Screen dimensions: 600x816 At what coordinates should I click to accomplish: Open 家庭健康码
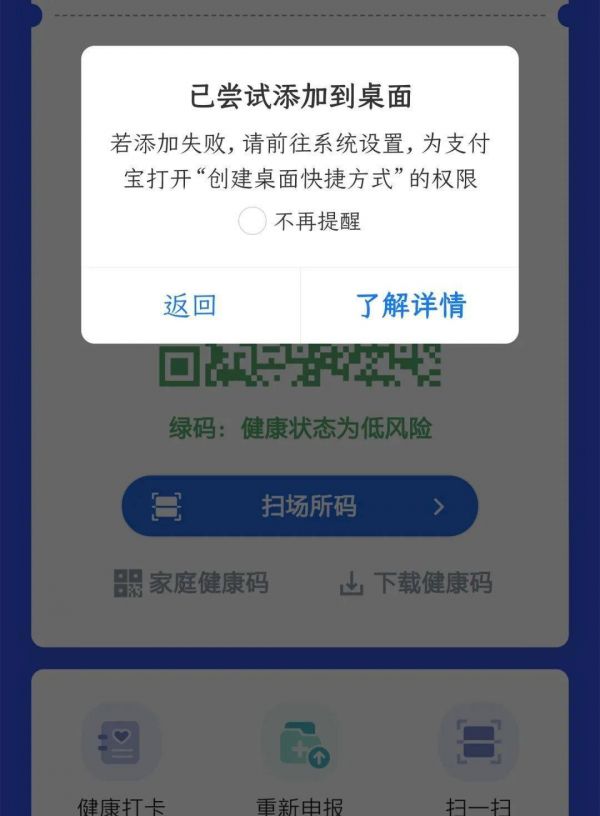pos(191,583)
